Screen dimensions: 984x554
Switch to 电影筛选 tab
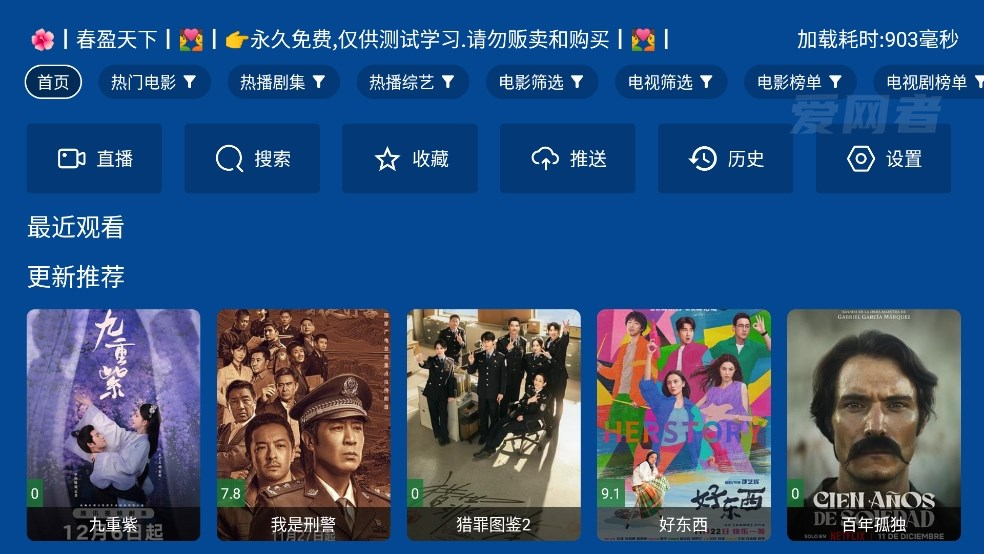click(541, 82)
